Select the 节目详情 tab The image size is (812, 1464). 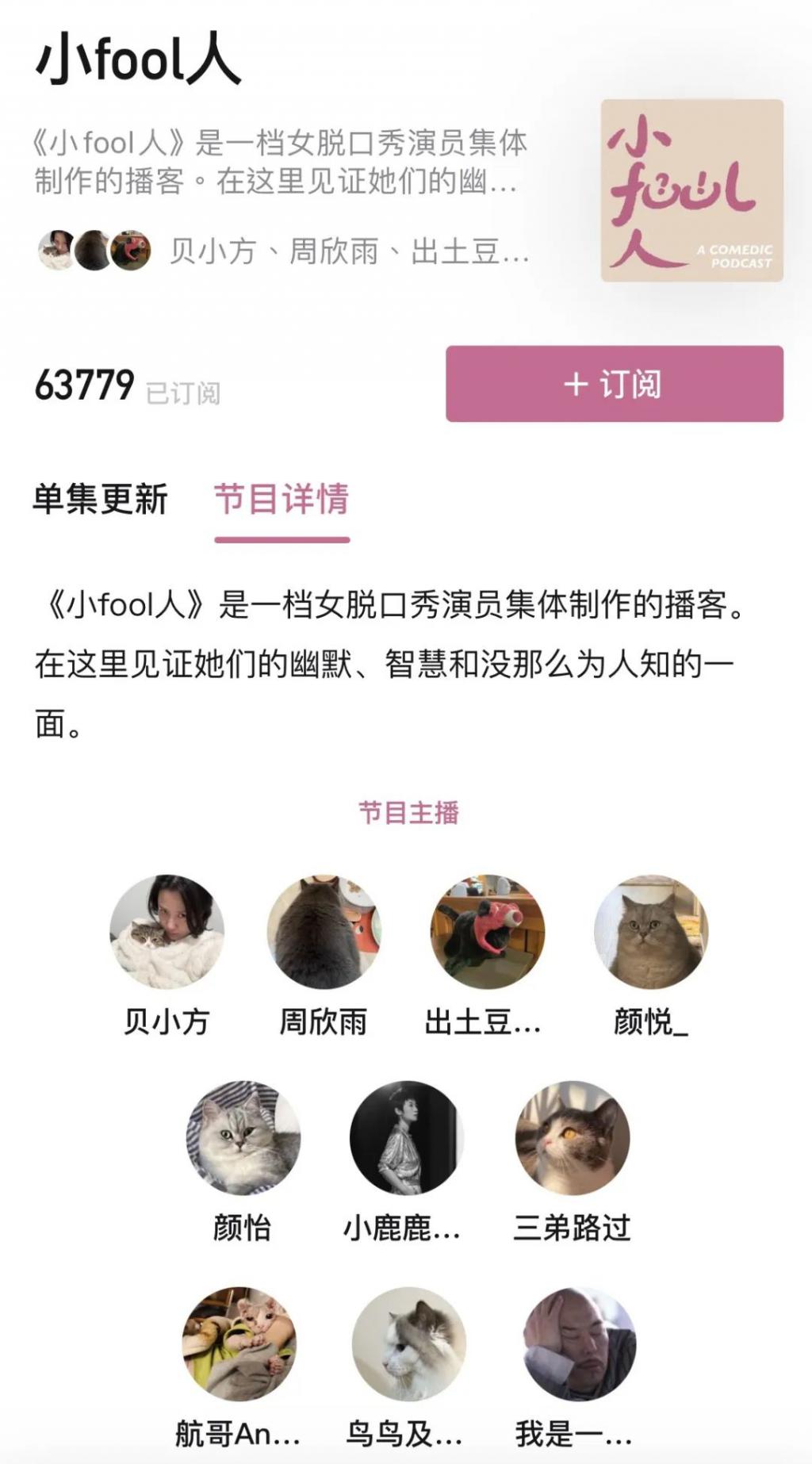(x=282, y=499)
